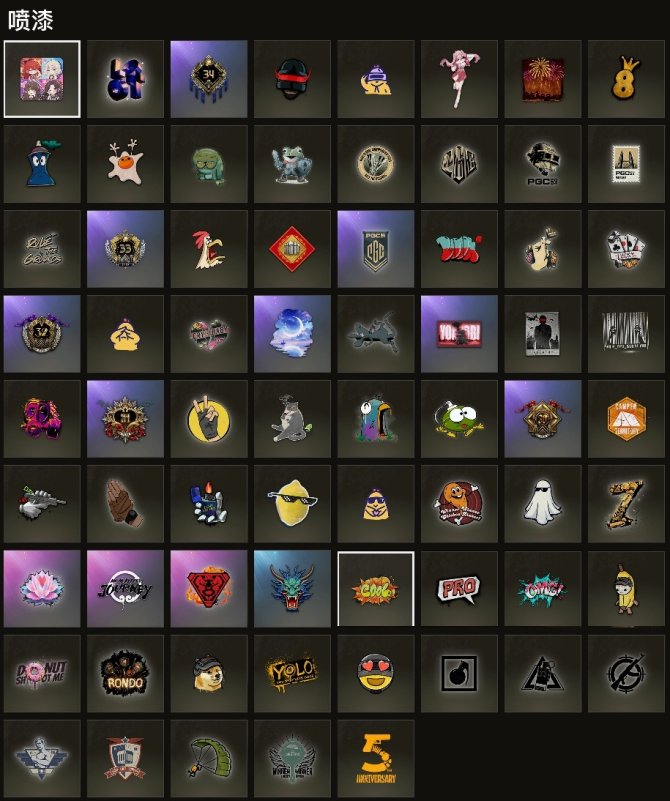This screenshot has width=670, height=801.
Task: Select the pink lotus flower spray
Action: 42,589
